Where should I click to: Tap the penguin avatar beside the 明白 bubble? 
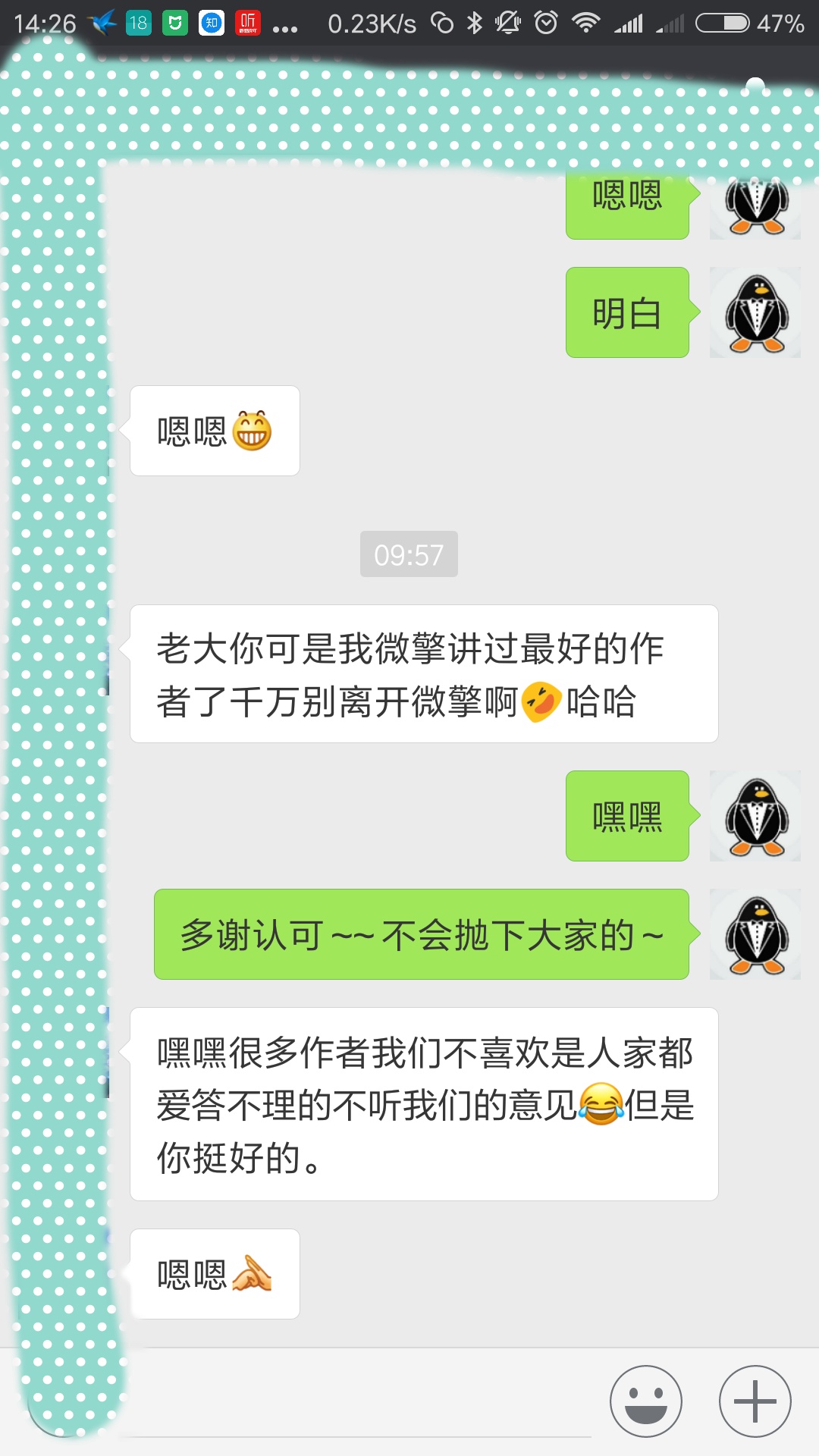pyautogui.click(x=755, y=312)
